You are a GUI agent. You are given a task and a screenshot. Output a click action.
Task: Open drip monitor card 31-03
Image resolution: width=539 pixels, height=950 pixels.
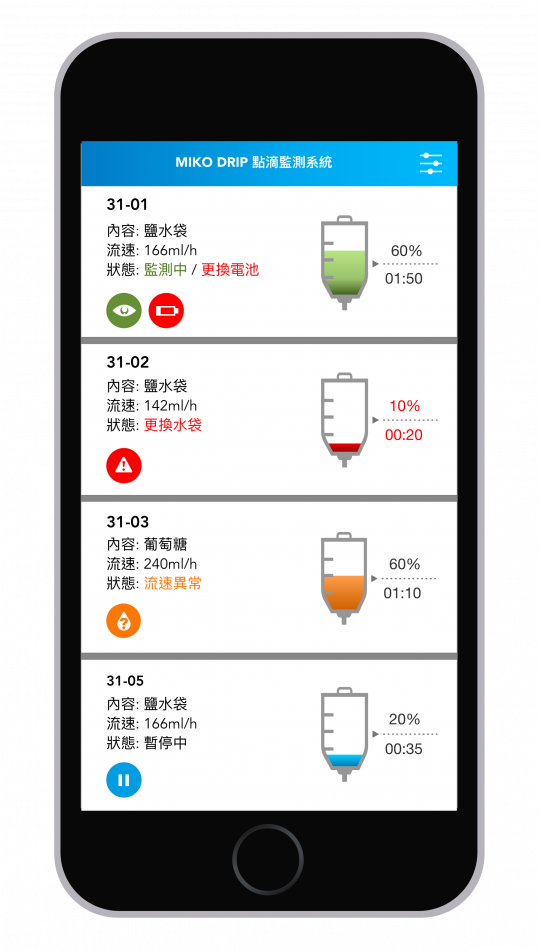[269, 577]
